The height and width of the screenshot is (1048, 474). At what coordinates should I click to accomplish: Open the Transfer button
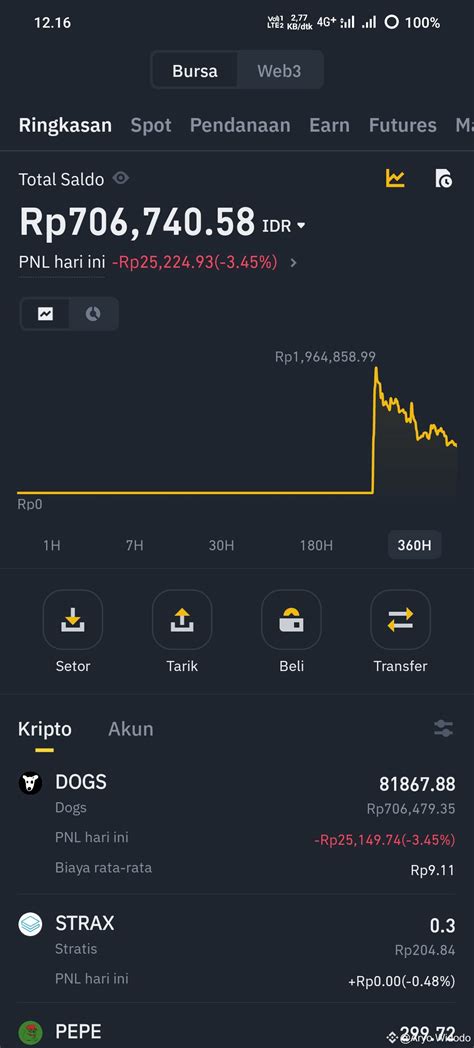(400, 632)
